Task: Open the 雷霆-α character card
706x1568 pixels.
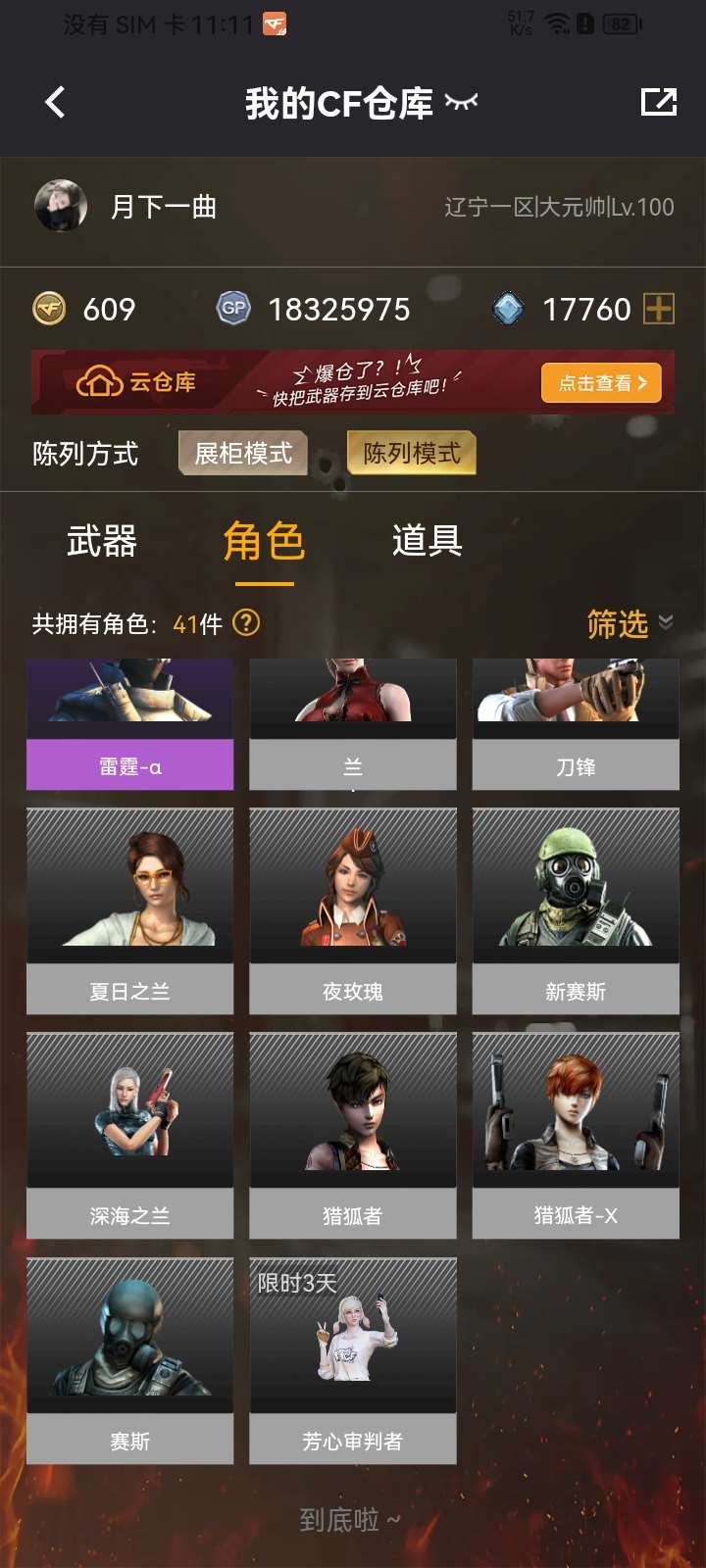Action: [x=130, y=723]
